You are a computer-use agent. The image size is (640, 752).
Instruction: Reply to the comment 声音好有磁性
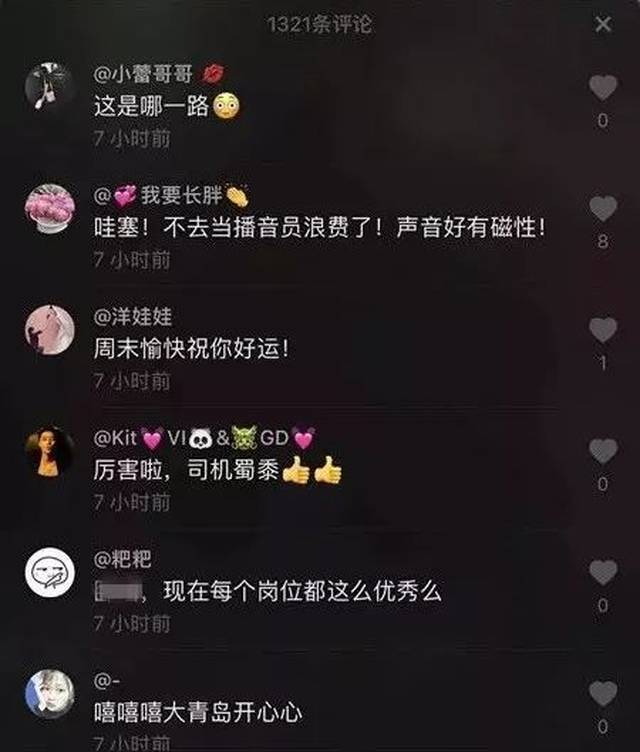[320, 227]
